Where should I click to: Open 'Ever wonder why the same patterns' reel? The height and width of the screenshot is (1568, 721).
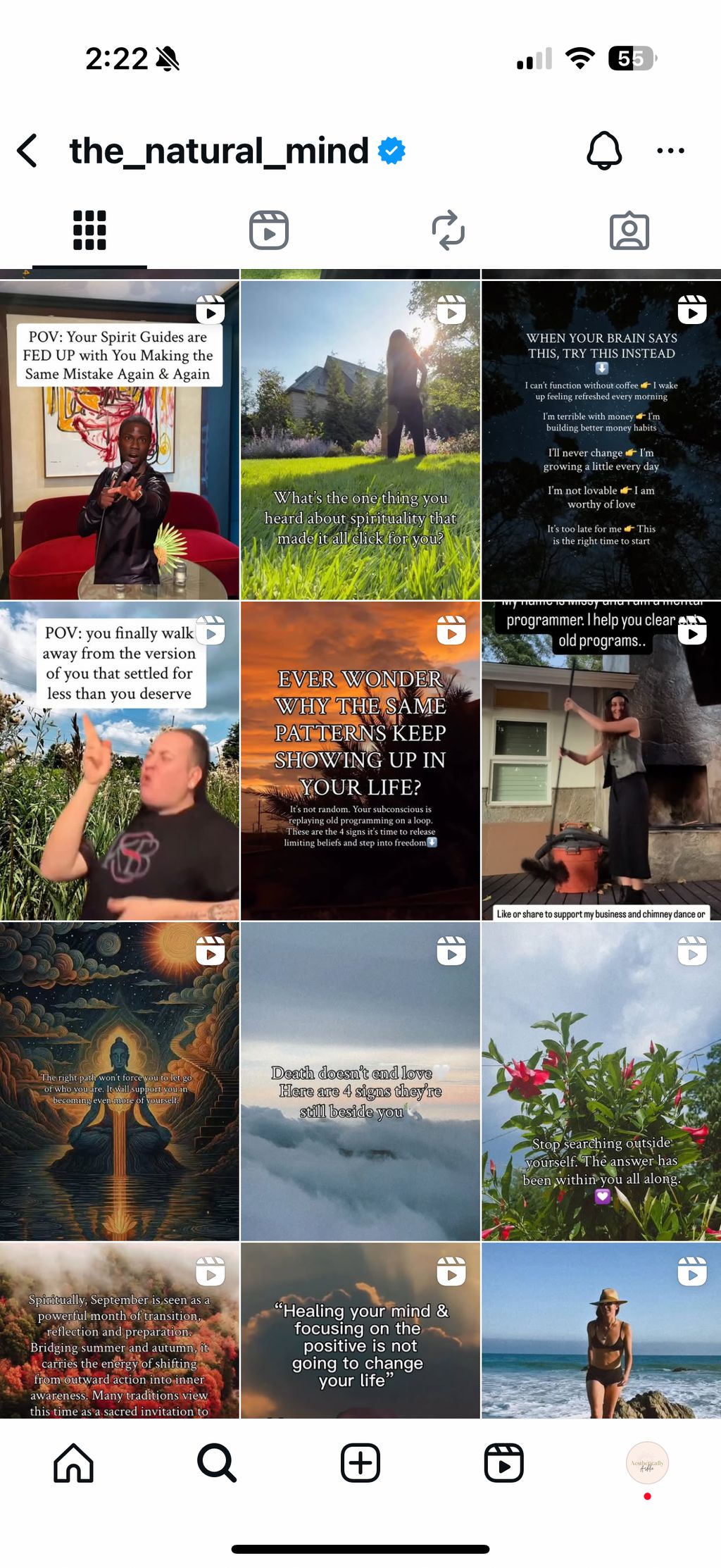pos(360,761)
